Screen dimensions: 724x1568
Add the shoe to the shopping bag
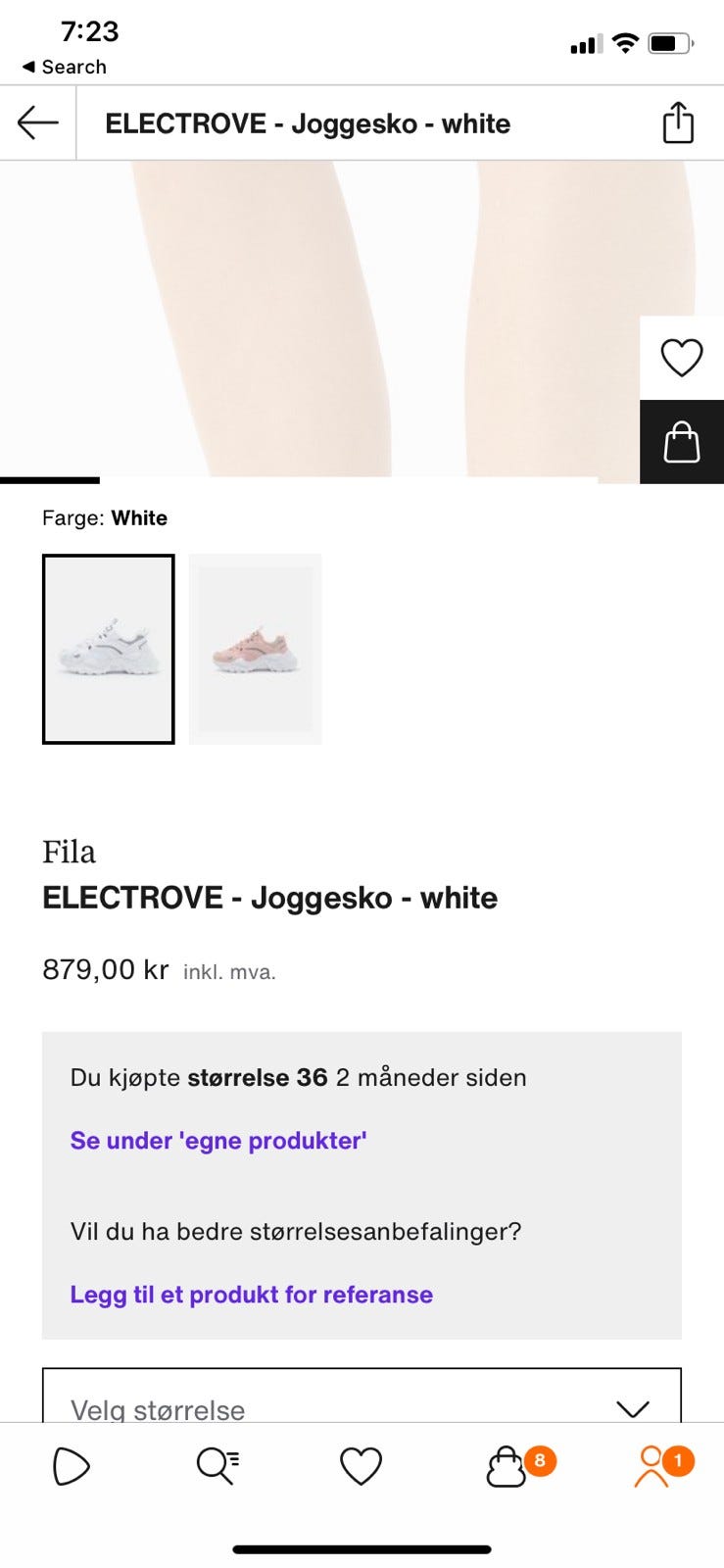coord(681,442)
